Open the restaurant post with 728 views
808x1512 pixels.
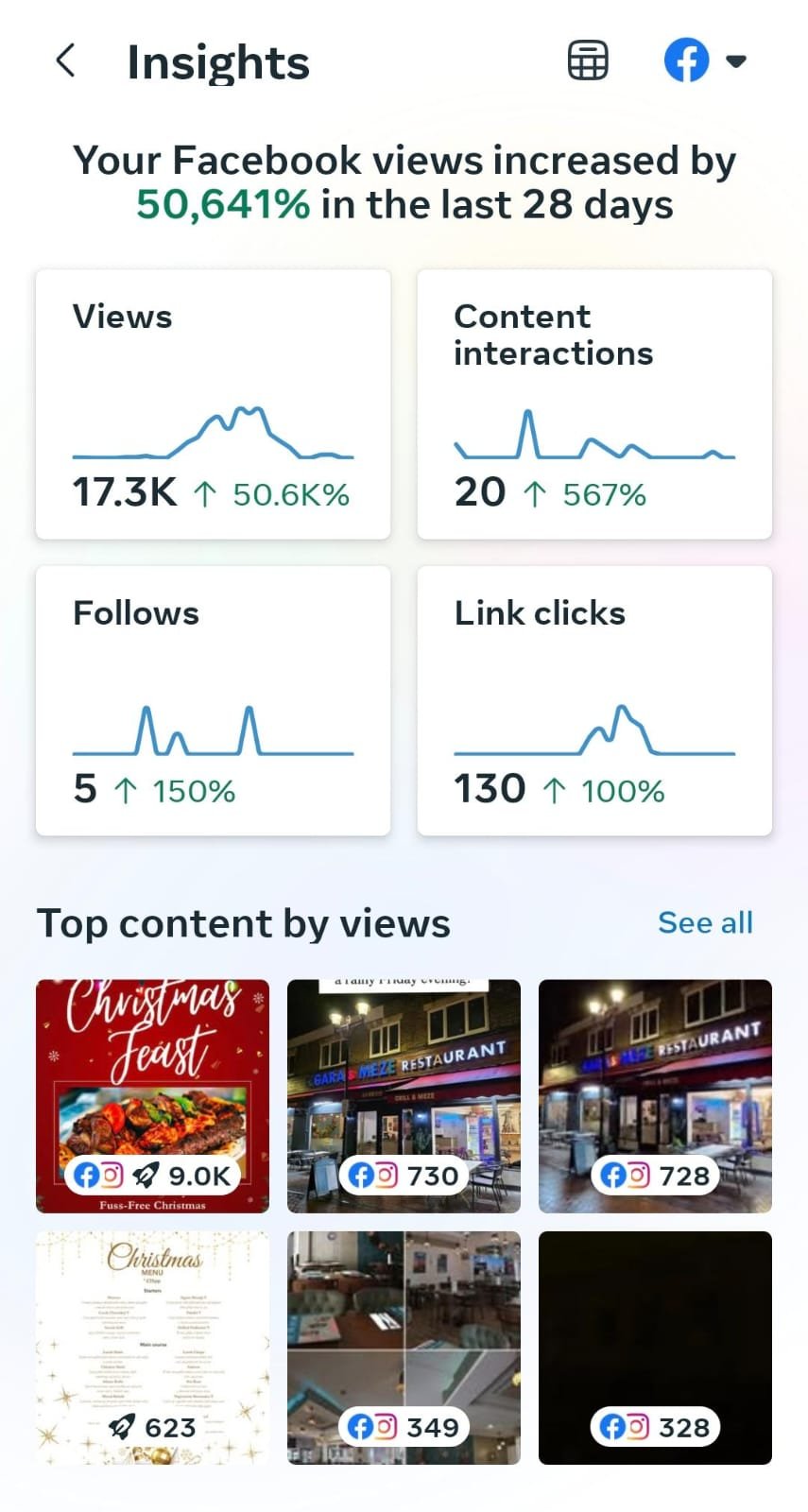655,1095
